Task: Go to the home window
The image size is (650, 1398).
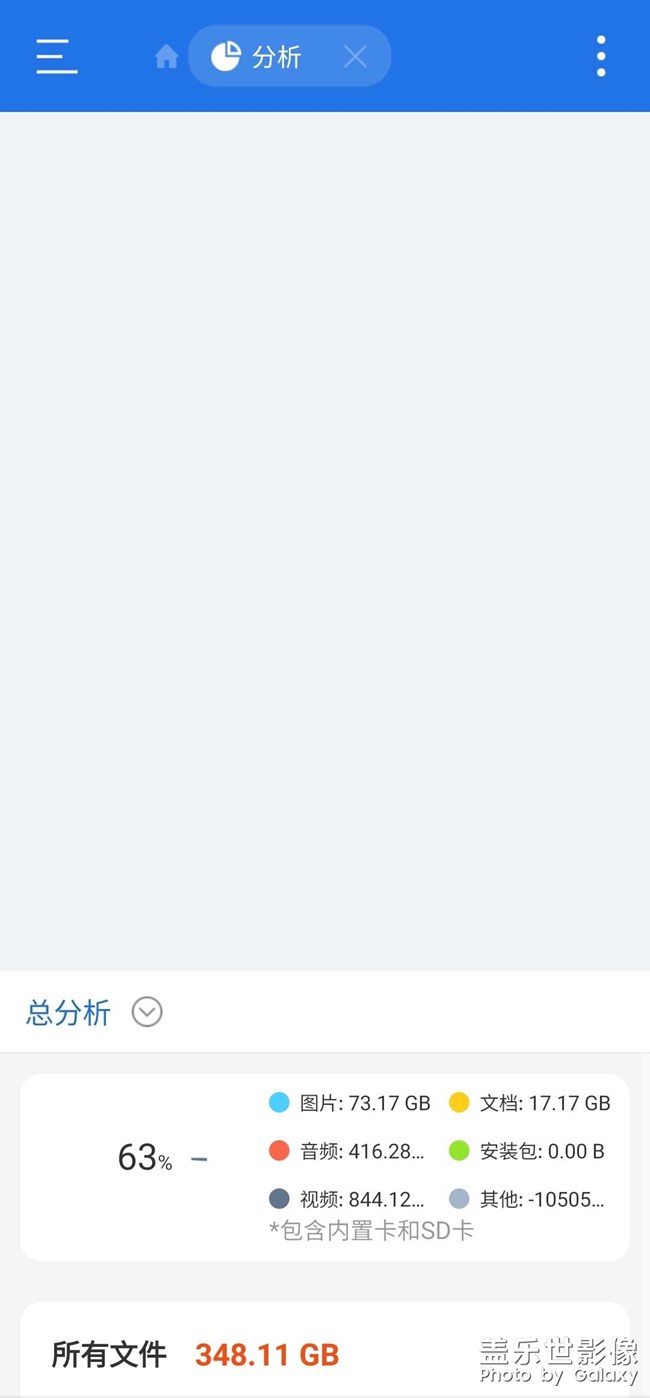Action: click(166, 57)
